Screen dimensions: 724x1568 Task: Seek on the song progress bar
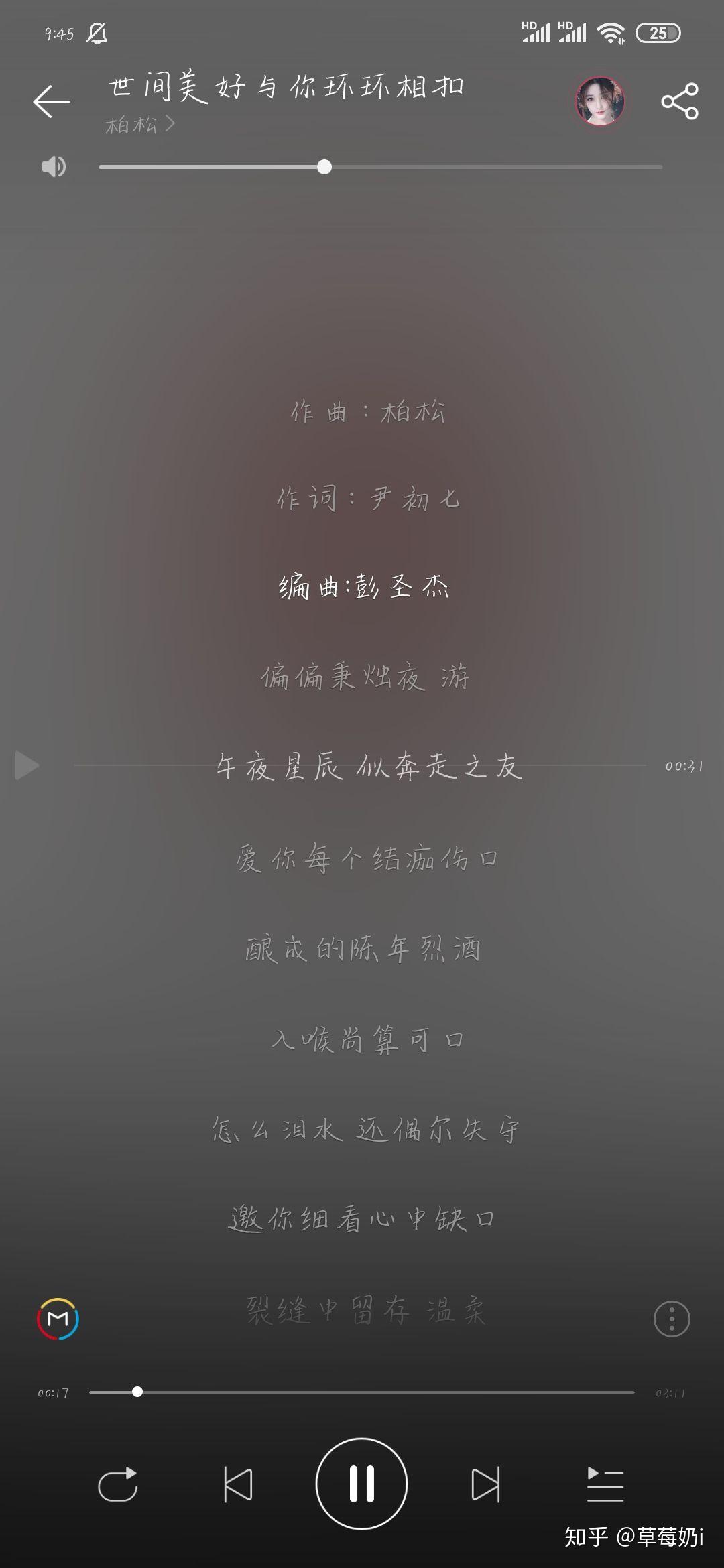click(x=362, y=1392)
